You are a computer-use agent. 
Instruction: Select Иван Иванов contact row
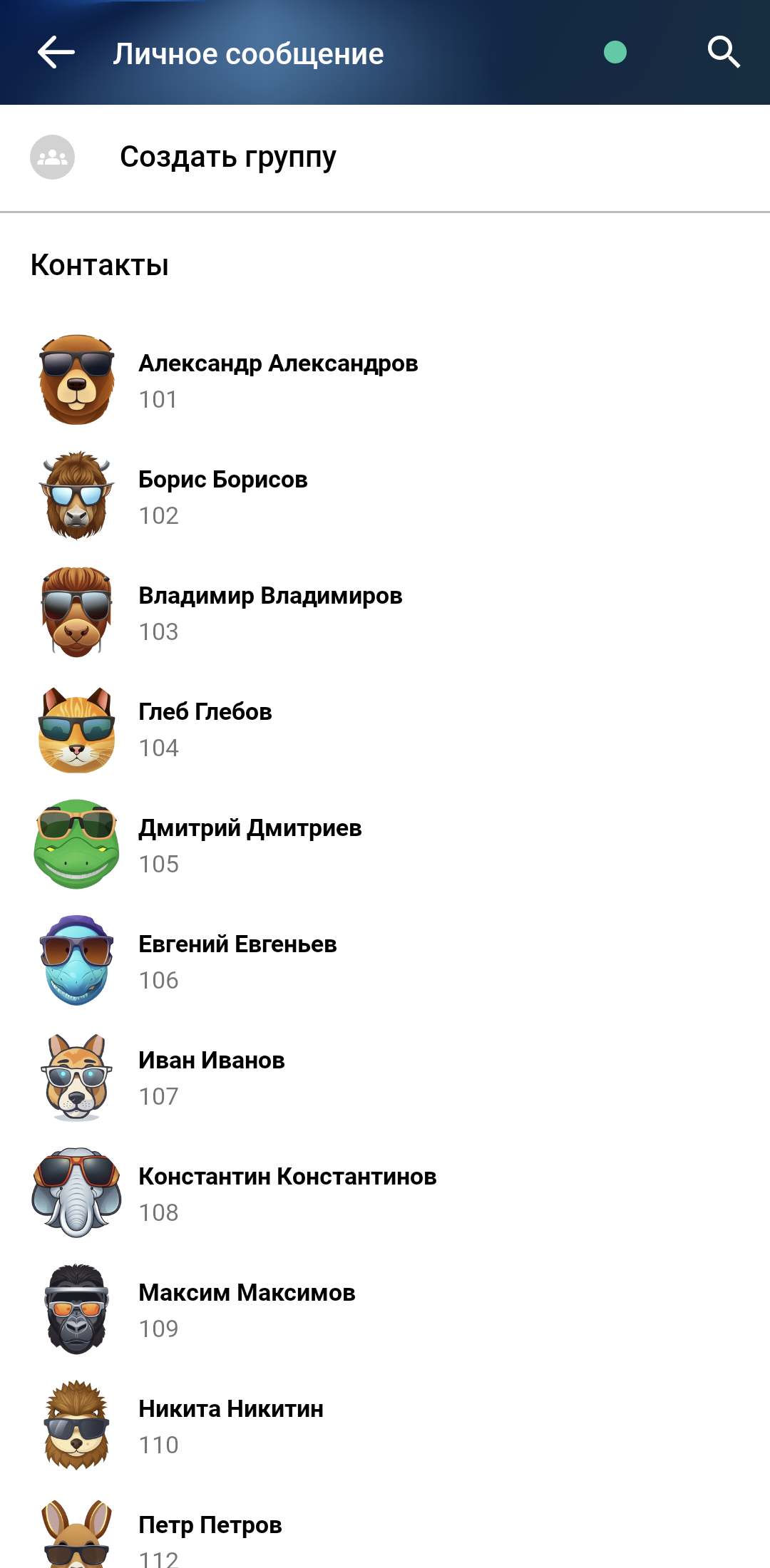click(x=212, y=1077)
